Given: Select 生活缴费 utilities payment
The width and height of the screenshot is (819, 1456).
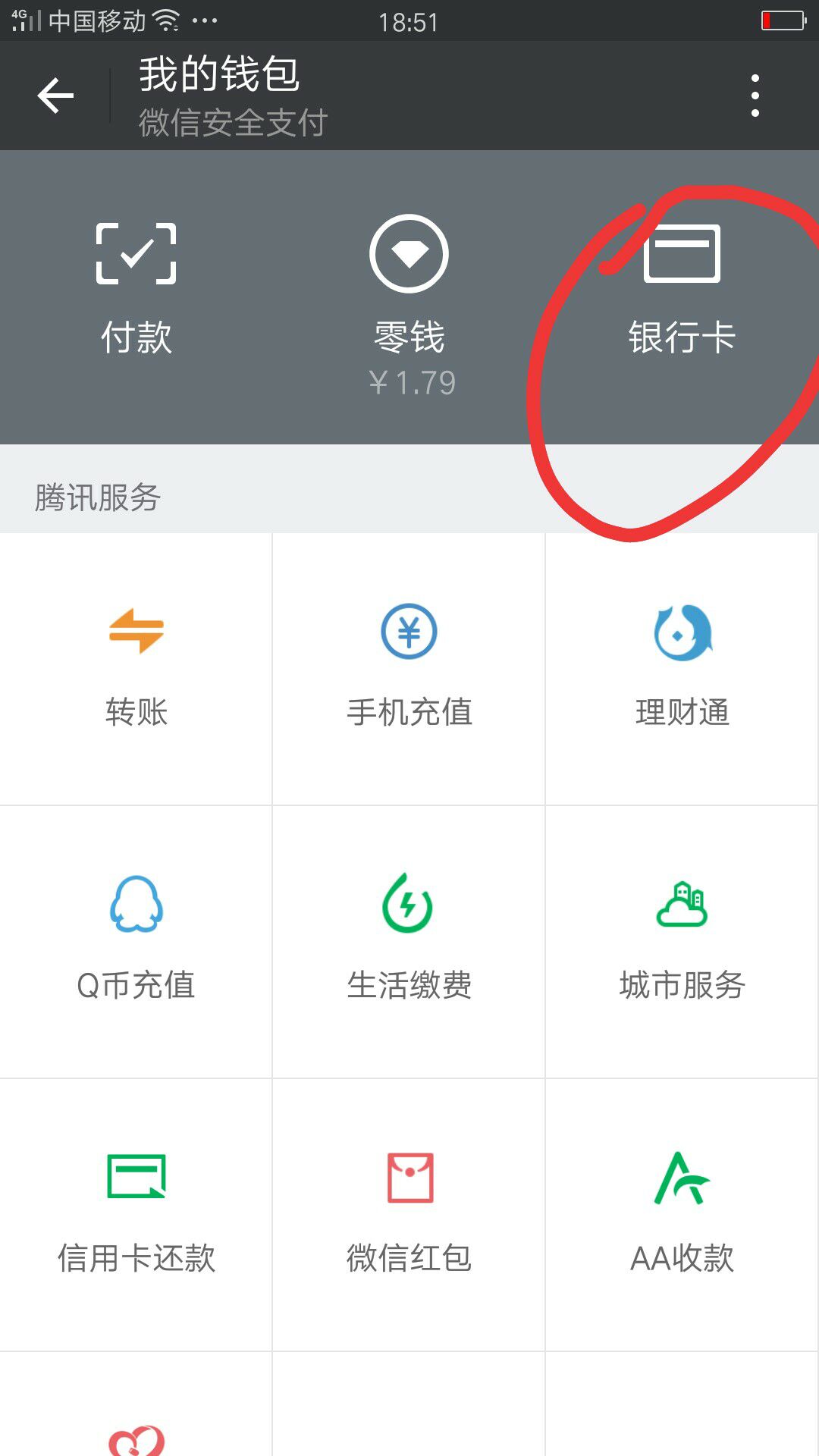Looking at the screenshot, I should [409, 942].
